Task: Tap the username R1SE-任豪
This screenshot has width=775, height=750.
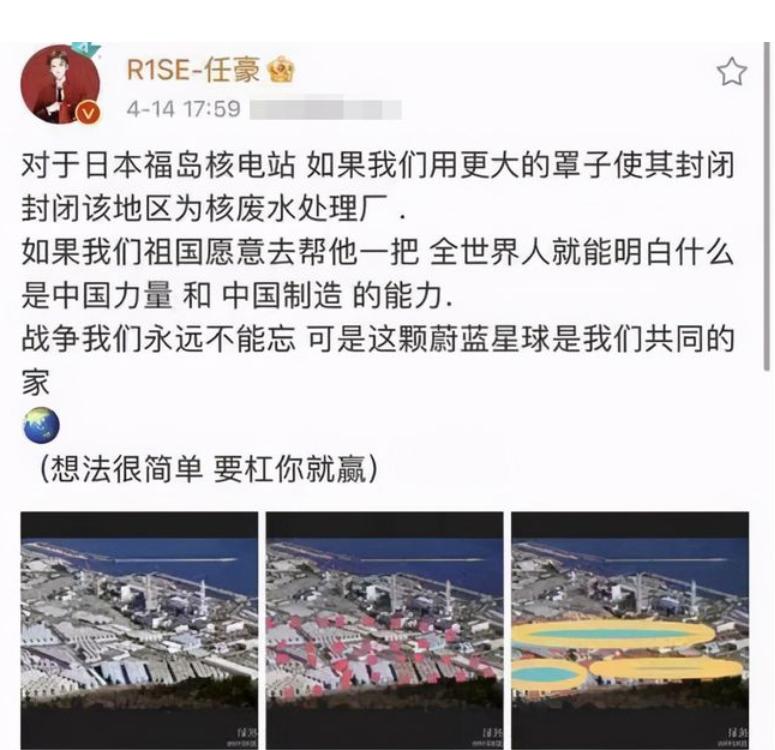Action: pyautogui.click(x=193, y=70)
